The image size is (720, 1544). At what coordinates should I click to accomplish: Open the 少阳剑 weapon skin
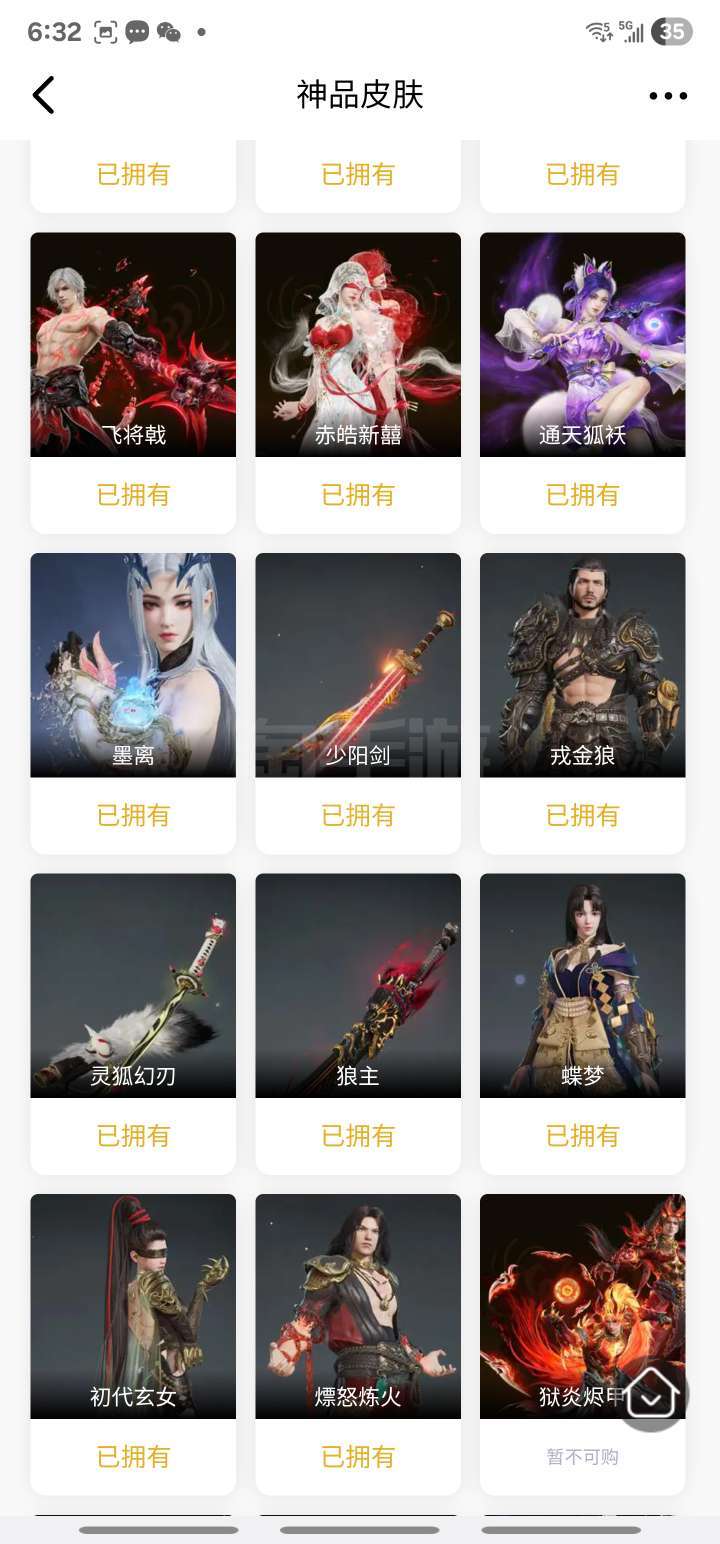[358, 703]
